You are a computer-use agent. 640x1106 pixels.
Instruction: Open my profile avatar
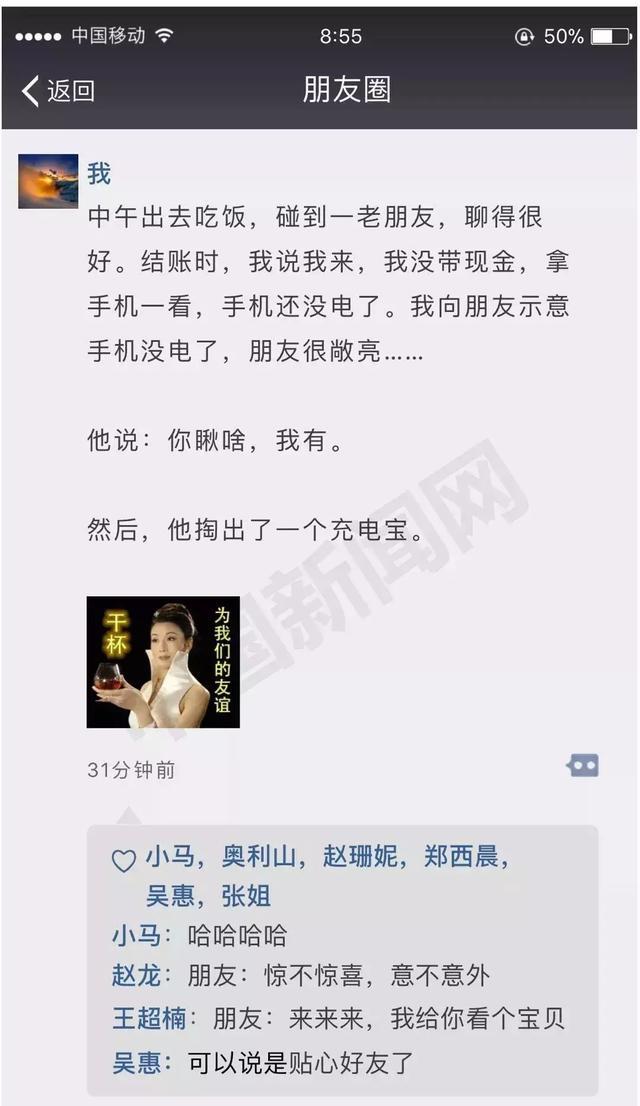[48, 181]
